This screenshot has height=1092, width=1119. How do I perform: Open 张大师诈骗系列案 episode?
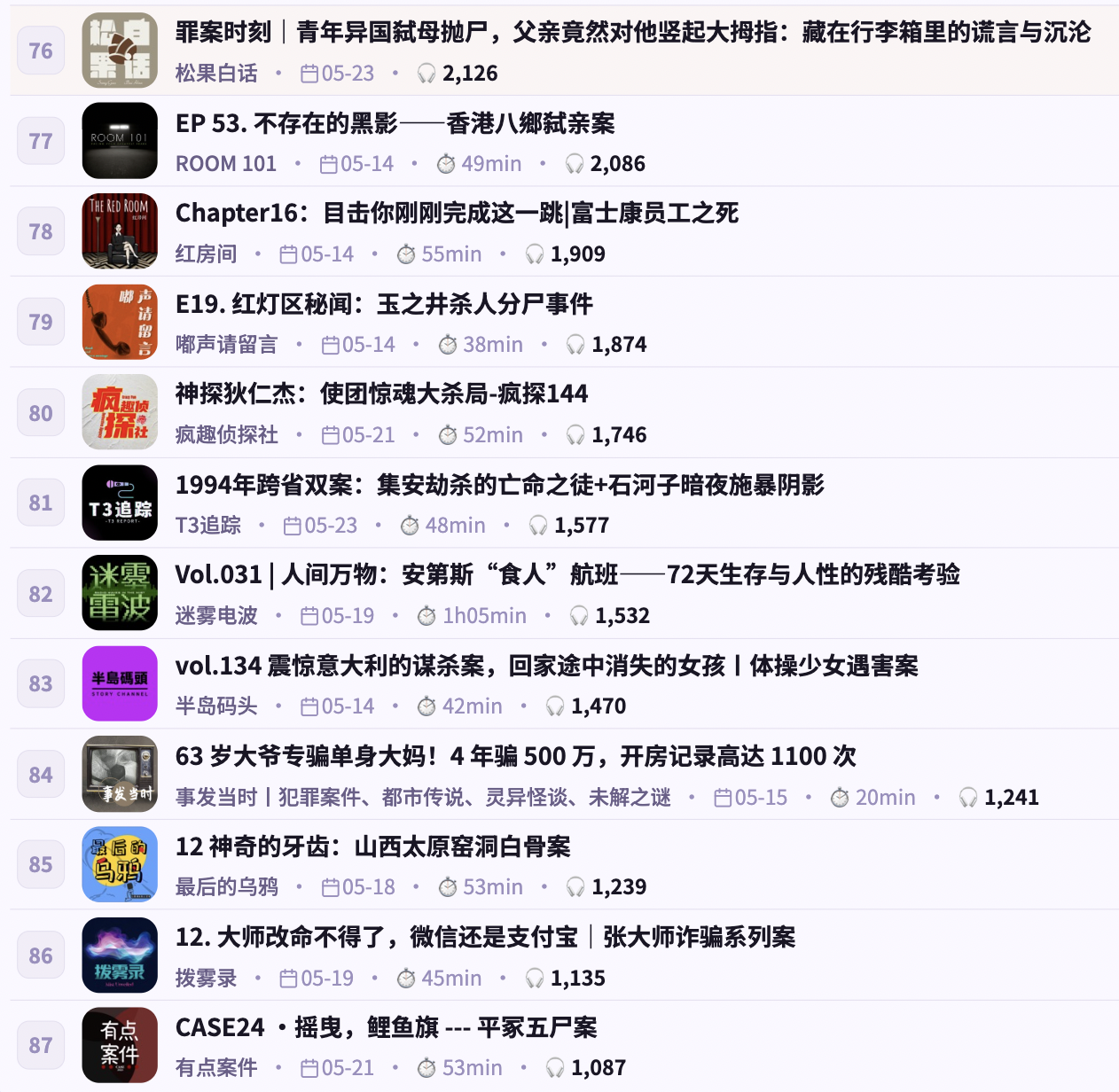[x=485, y=937]
